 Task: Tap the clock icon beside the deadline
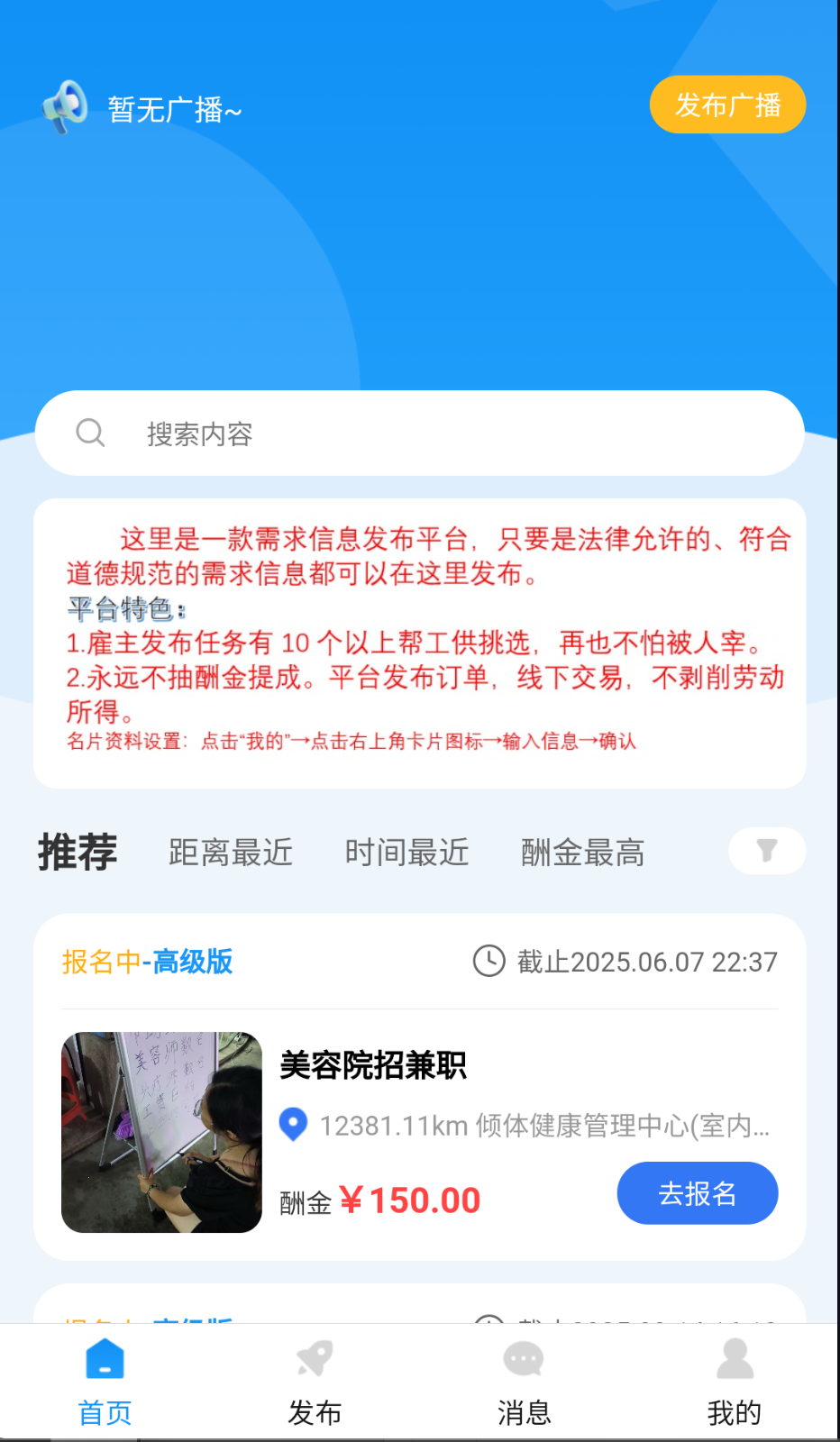(488, 962)
